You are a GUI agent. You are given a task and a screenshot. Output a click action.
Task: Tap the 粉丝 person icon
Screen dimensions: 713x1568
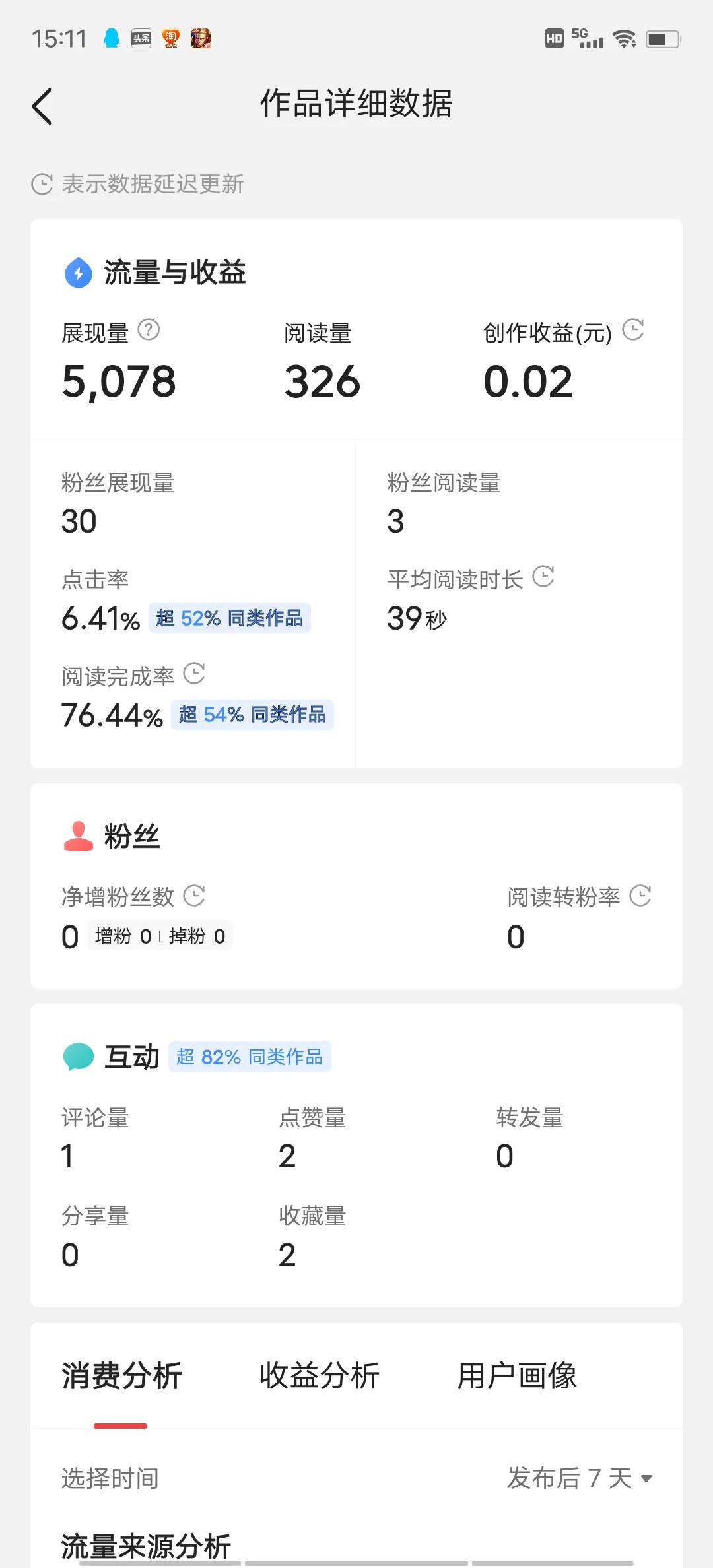click(77, 837)
